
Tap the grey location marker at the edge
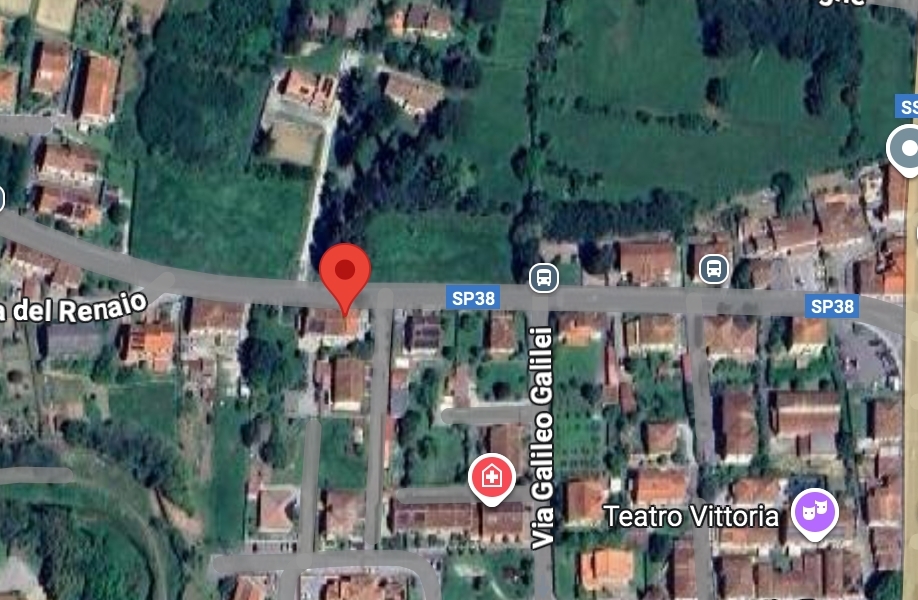click(x=907, y=151)
